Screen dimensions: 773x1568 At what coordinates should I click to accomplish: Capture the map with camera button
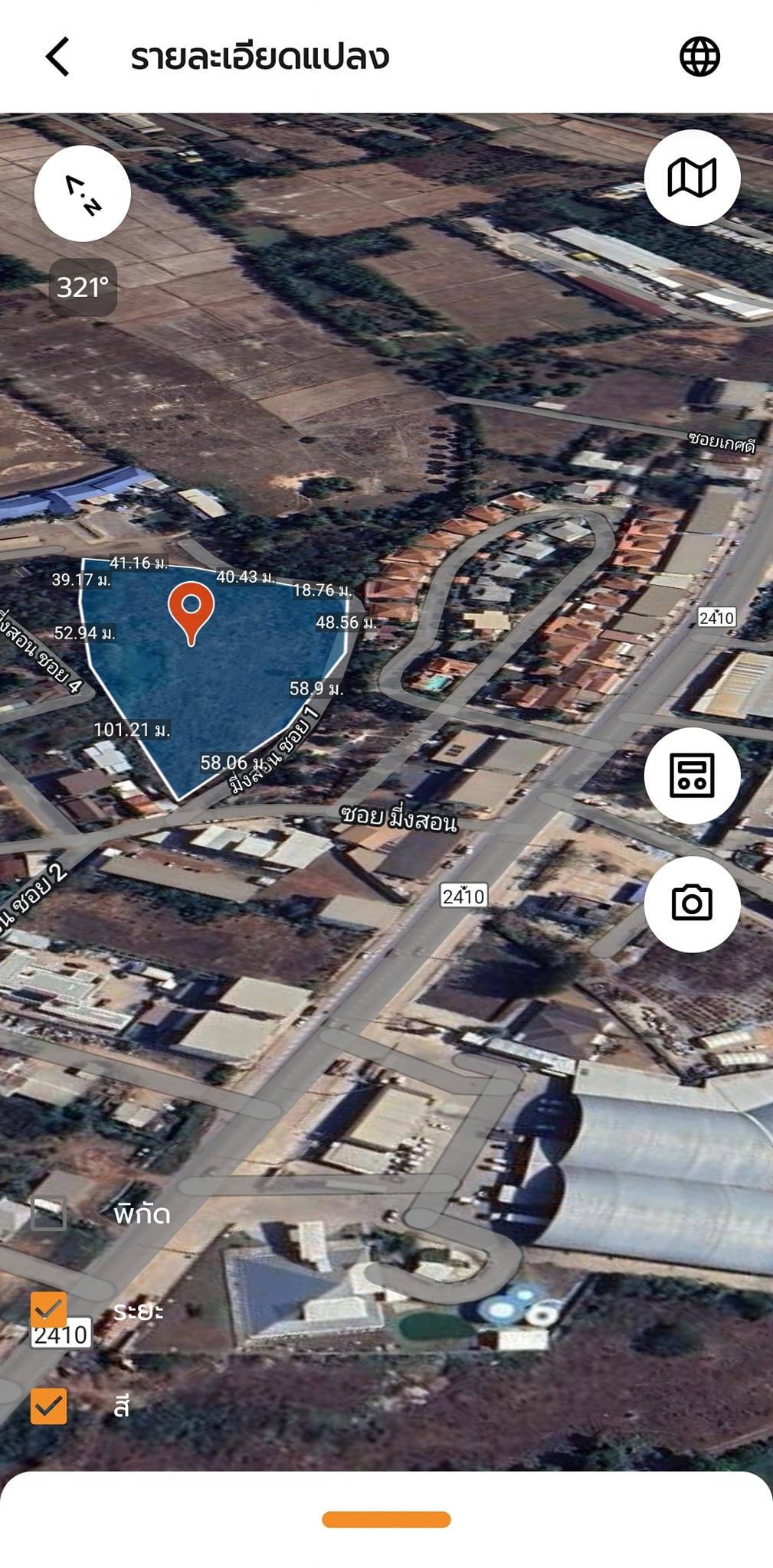pyautogui.click(x=692, y=903)
